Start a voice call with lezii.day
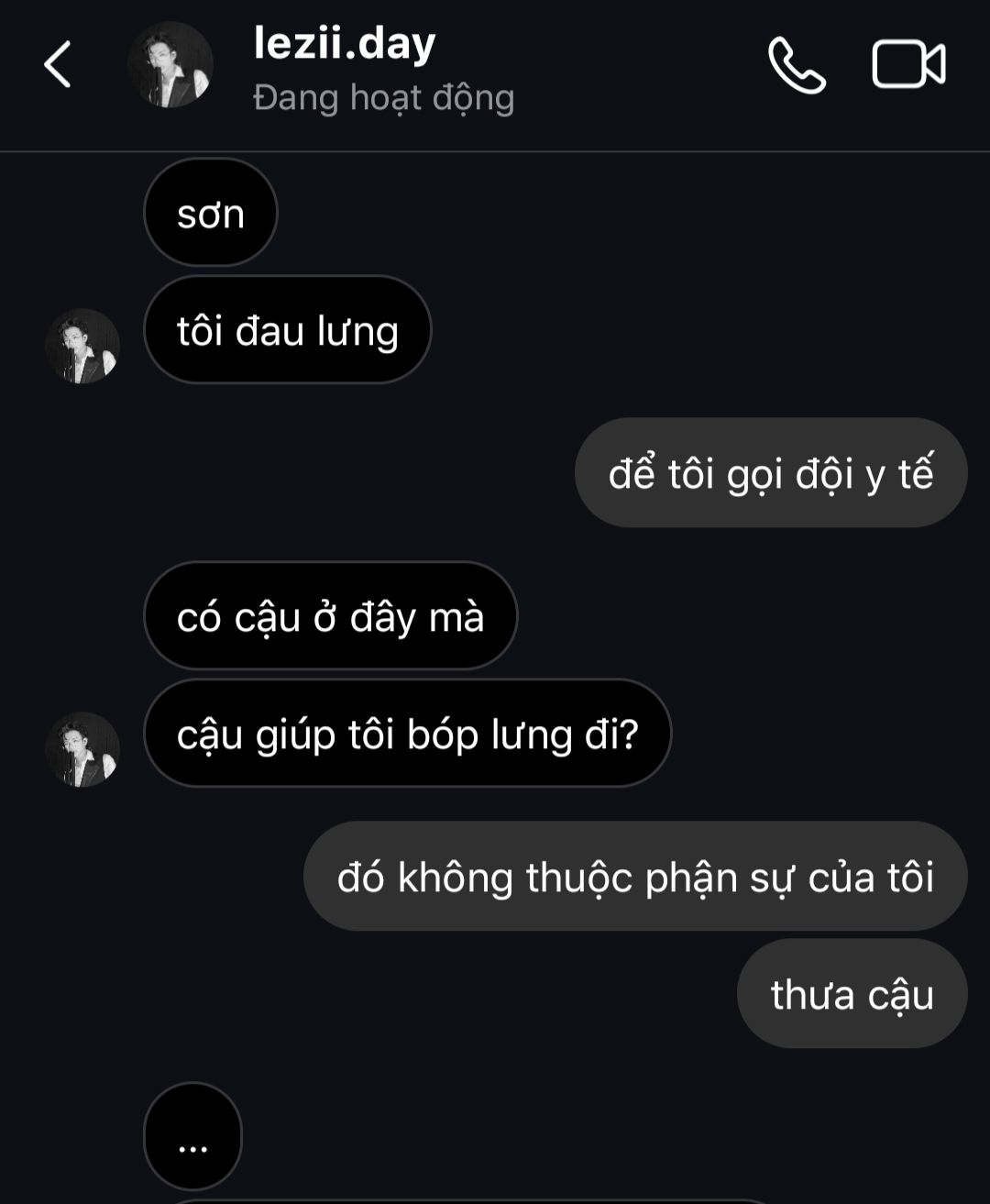Image resolution: width=990 pixels, height=1204 pixels. 796,65
